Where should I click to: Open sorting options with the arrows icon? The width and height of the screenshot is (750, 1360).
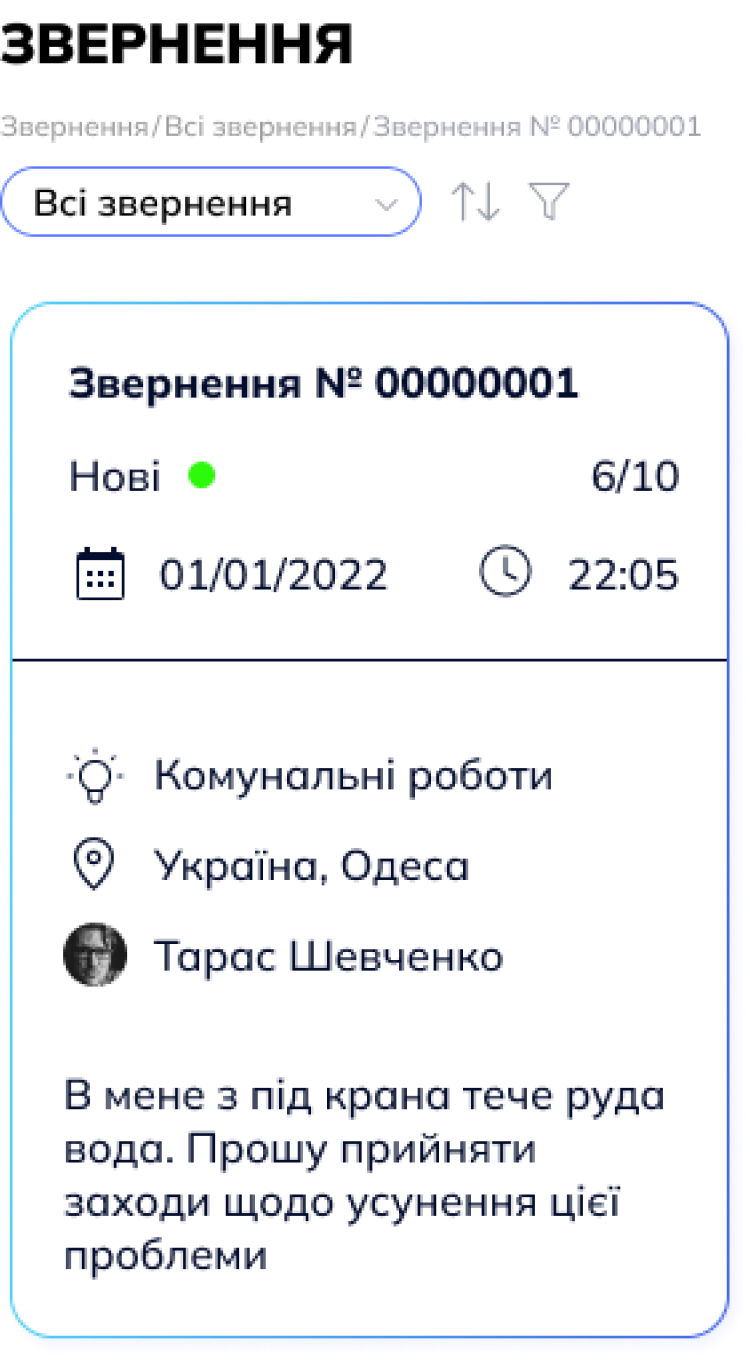475,202
